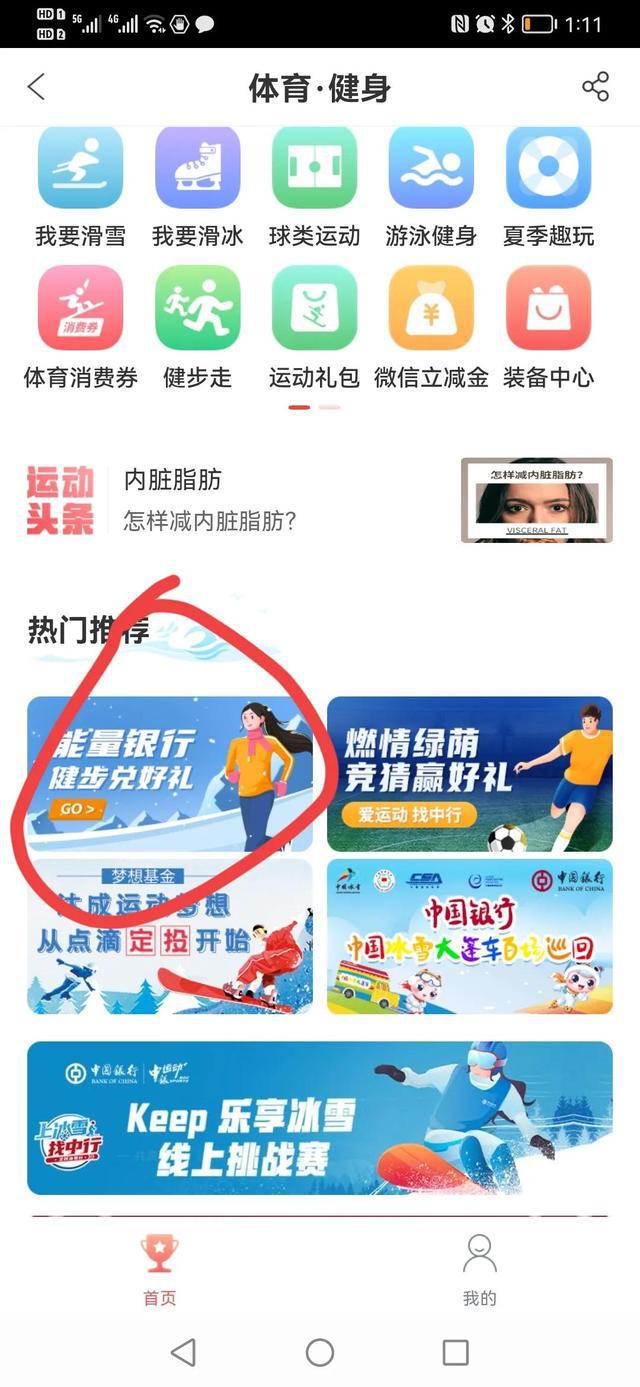
Task: Open 燃情绿荫 竞猜赢好礼 banner
Action: (470, 774)
